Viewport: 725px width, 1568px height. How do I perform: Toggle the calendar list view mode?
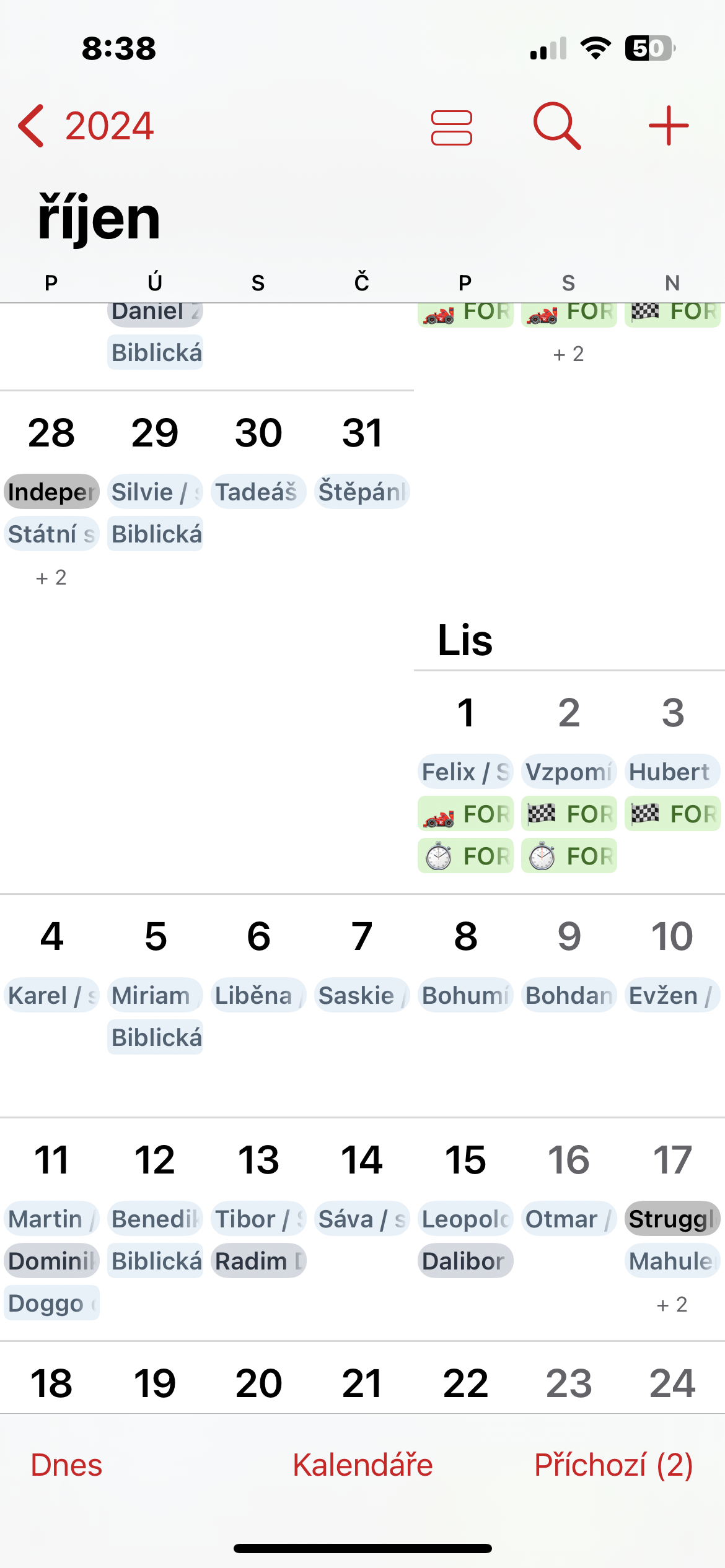pos(451,127)
